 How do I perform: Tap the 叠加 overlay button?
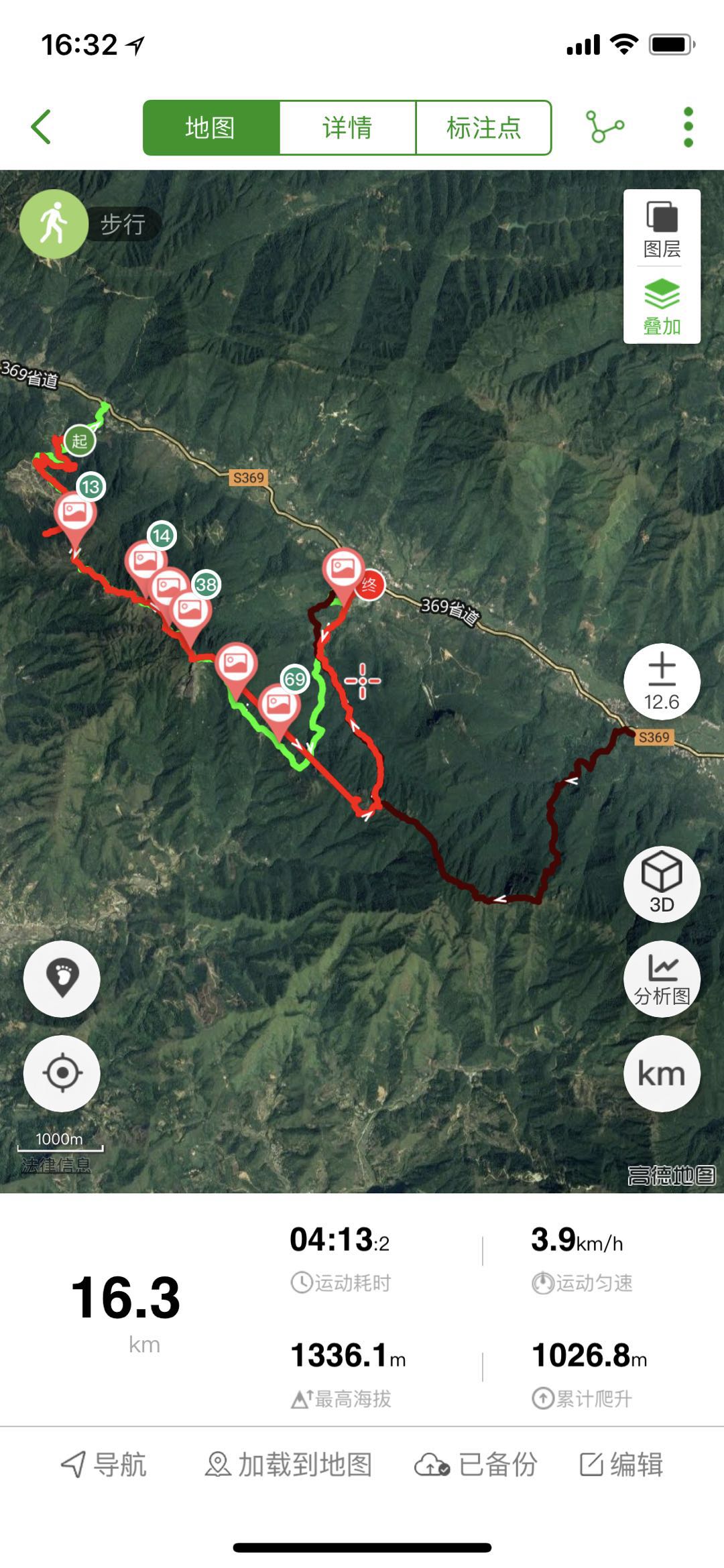(662, 306)
